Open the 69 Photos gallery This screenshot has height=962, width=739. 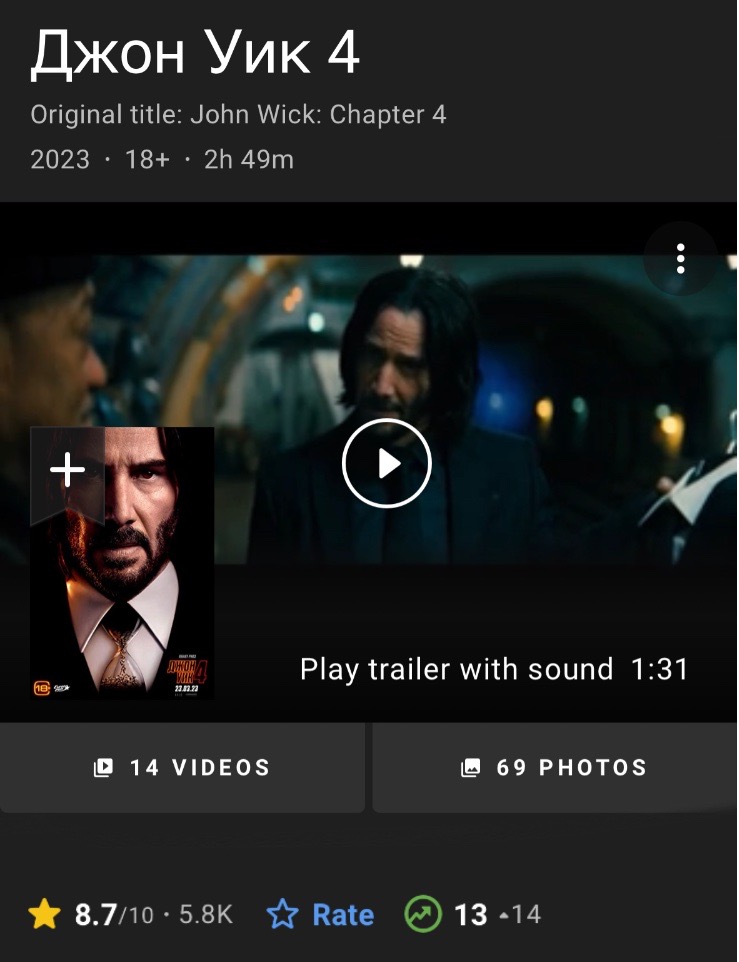point(554,768)
